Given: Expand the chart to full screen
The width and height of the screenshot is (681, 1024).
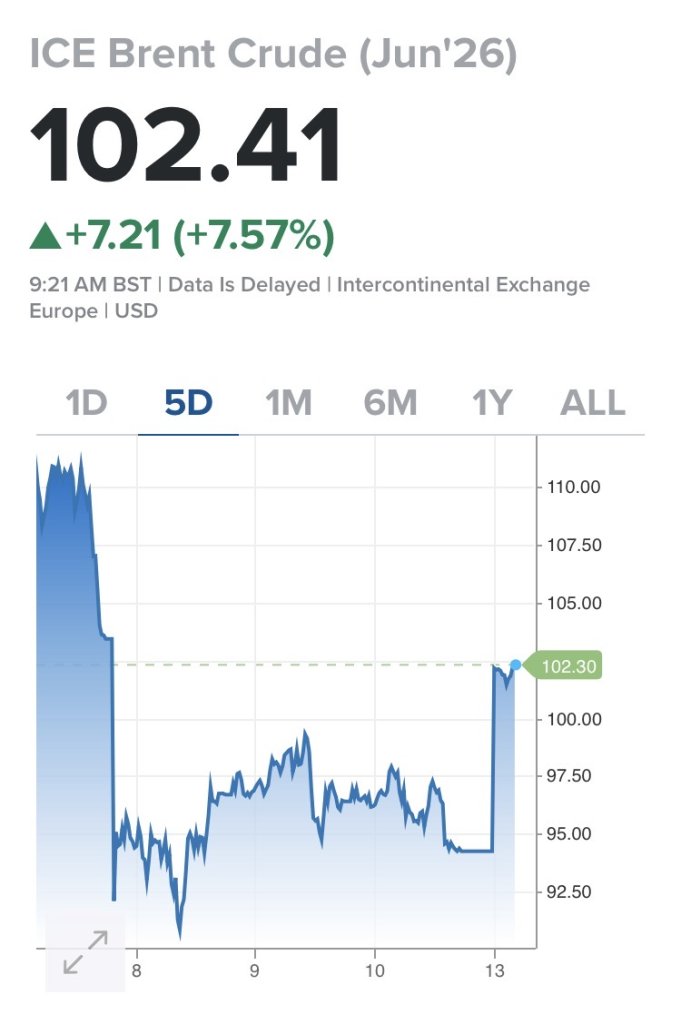Looking at the screenshot, I should click(x=85, y=952).
